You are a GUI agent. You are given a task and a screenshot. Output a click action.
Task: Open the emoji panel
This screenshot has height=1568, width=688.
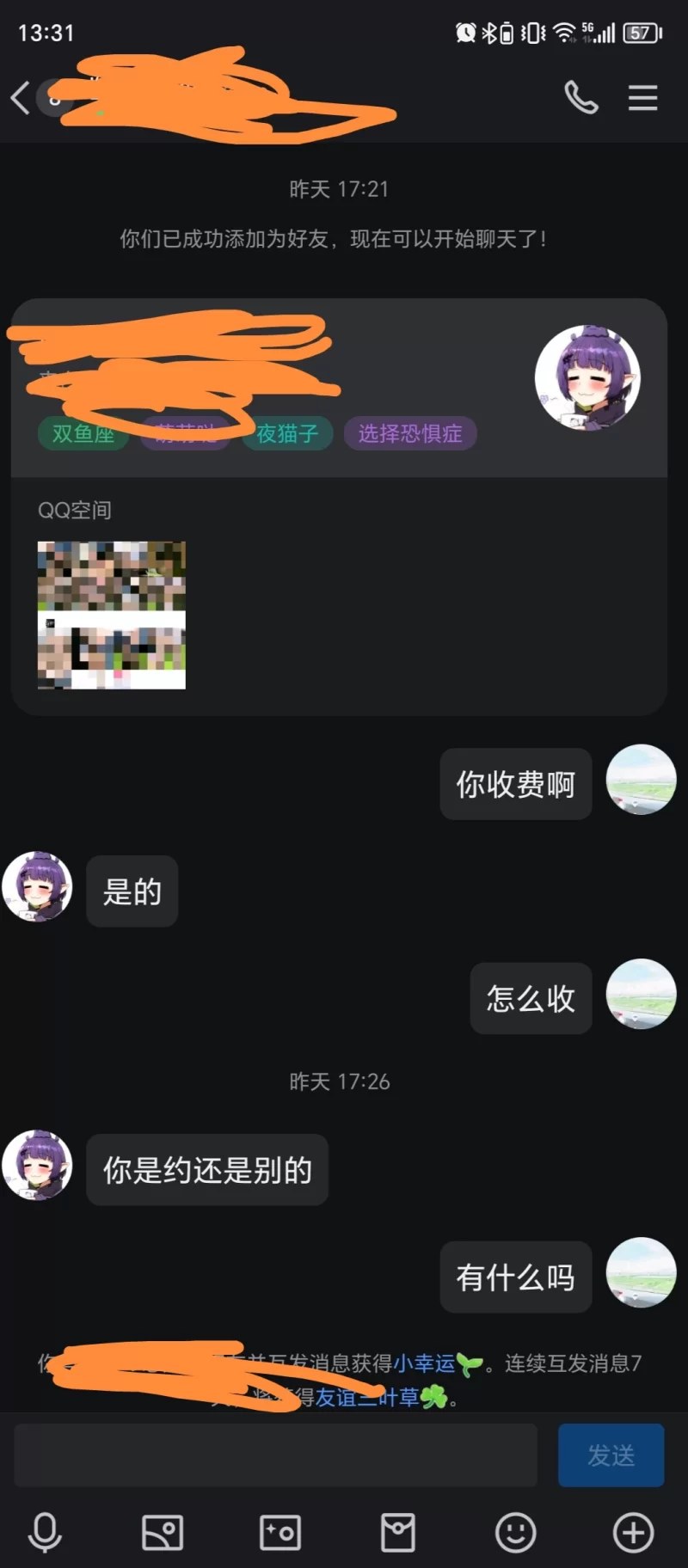coord(516,1532)
